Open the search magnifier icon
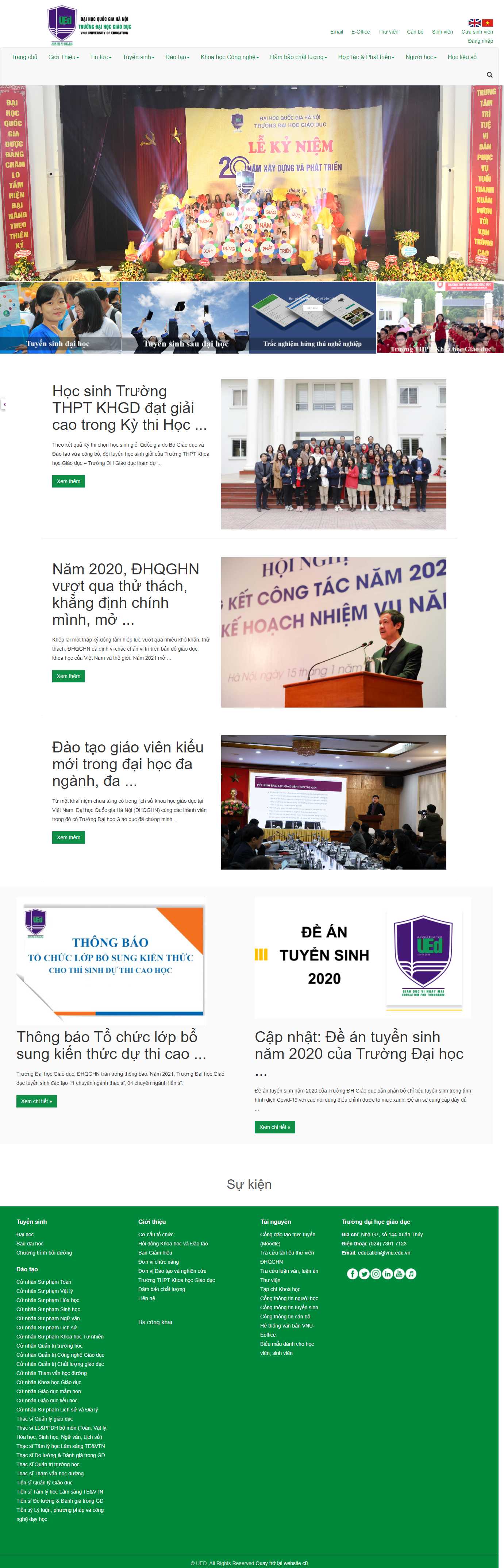Screen dimensions: 504x1568 click(x=489, y=75)
